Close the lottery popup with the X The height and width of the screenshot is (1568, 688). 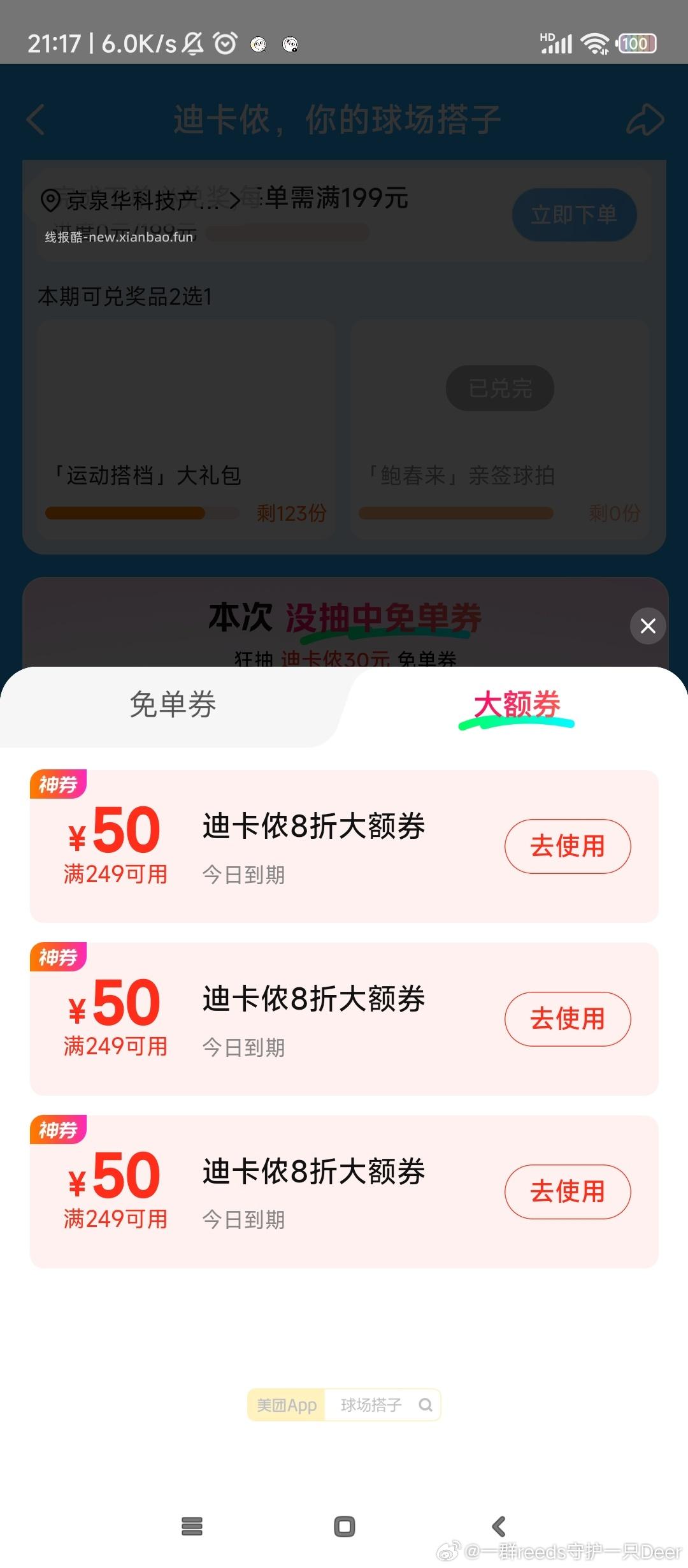click(647, 626)
